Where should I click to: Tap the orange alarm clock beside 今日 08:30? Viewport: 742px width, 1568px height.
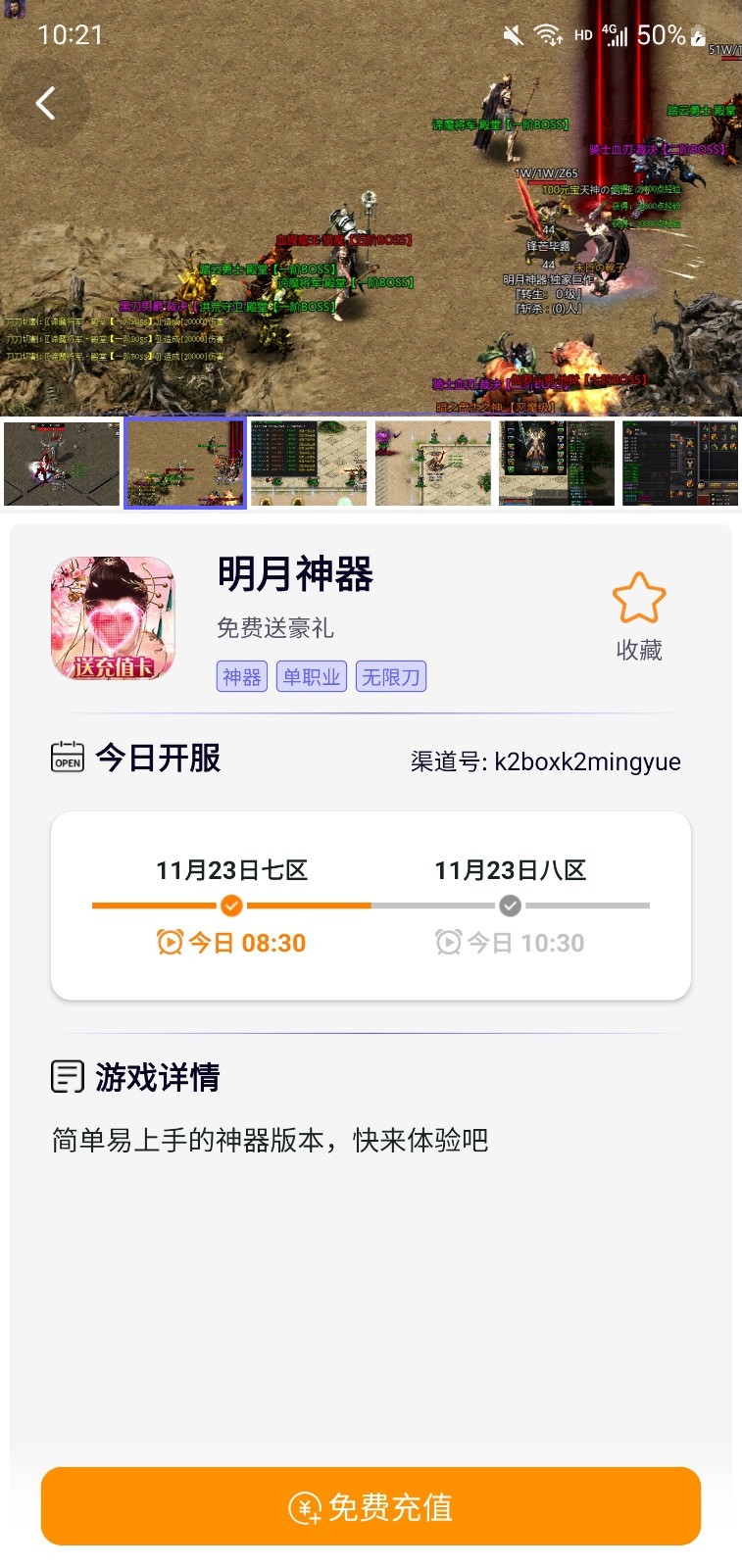[169, 942]
